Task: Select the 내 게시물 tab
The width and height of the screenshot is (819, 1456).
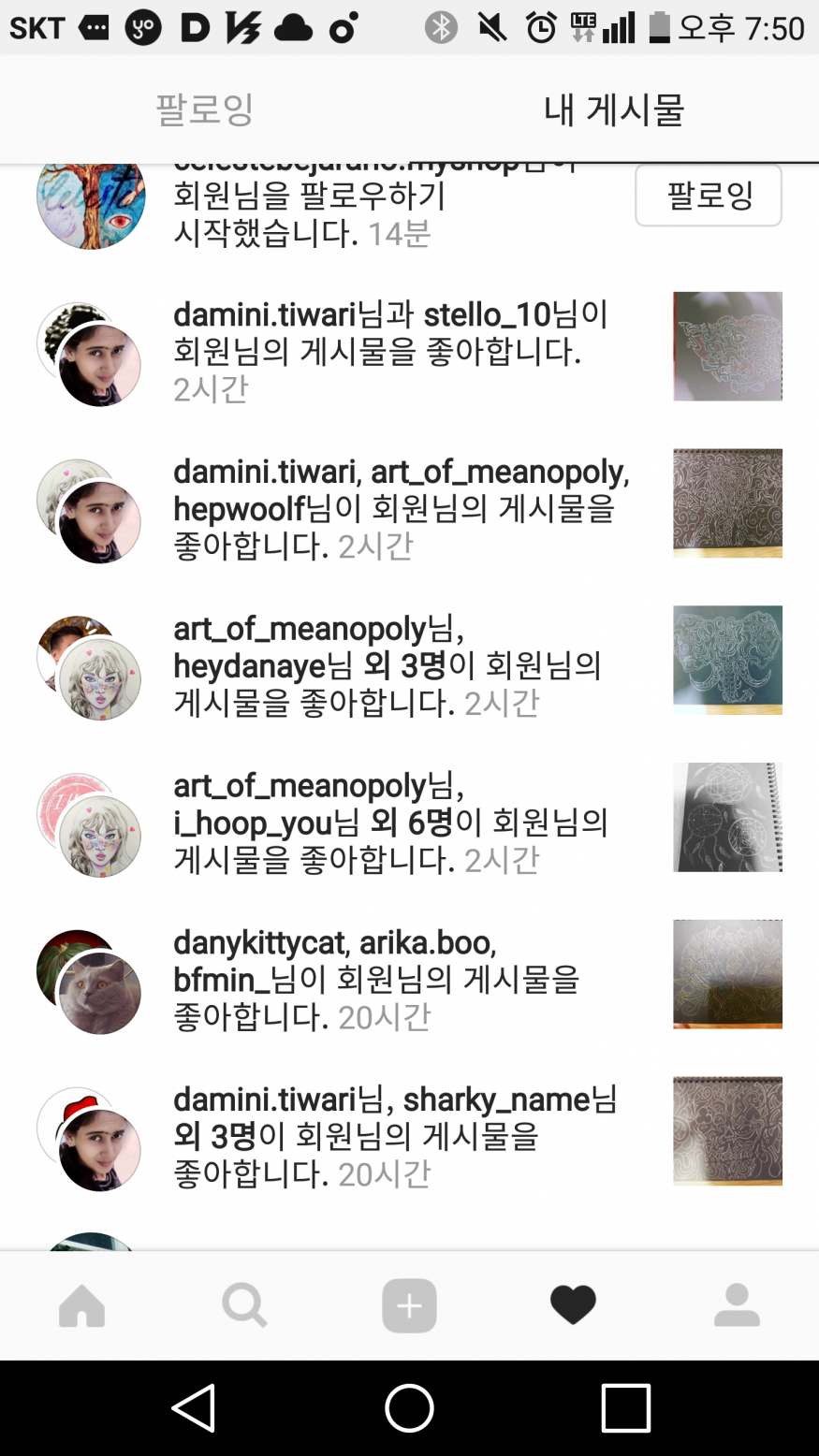Action: 614,109
